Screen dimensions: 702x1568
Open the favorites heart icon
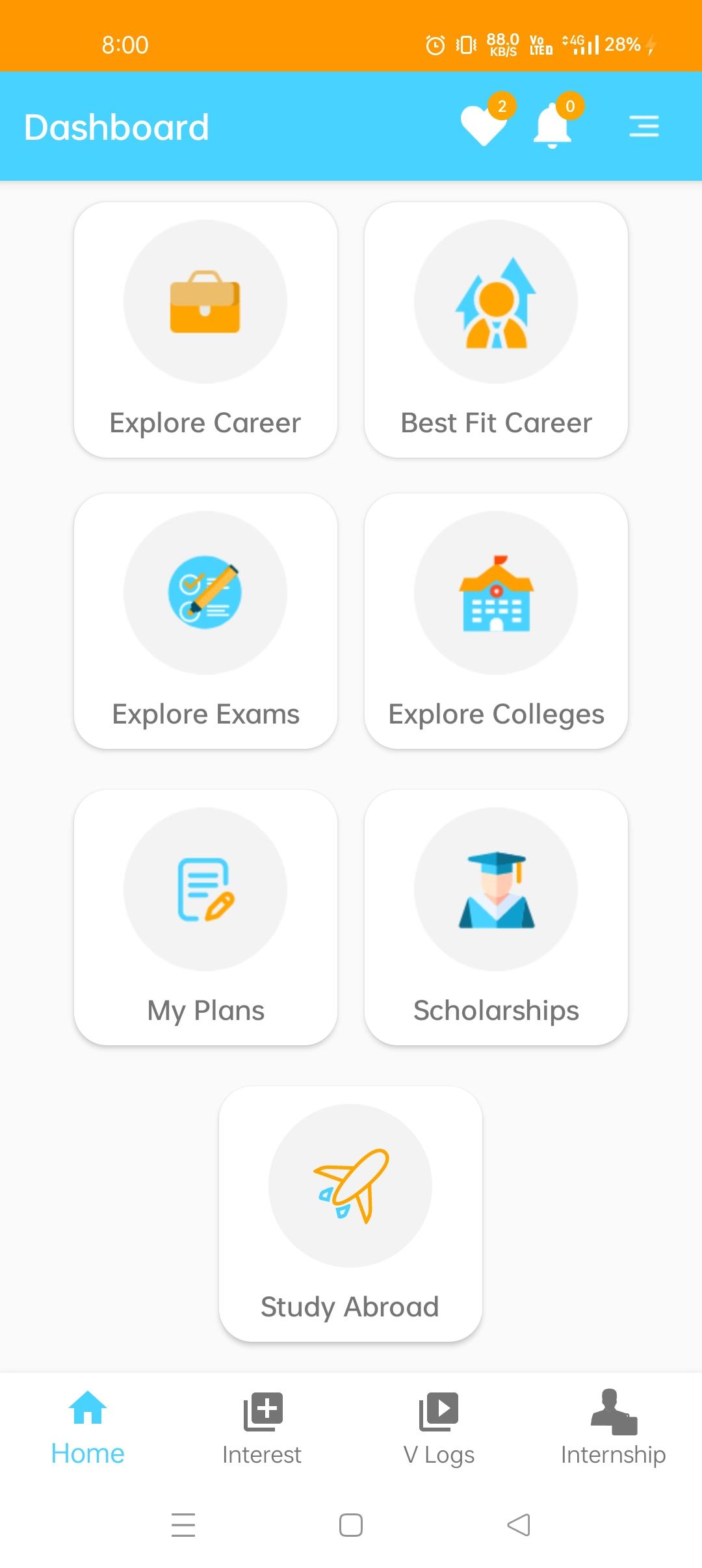point(484,125)
